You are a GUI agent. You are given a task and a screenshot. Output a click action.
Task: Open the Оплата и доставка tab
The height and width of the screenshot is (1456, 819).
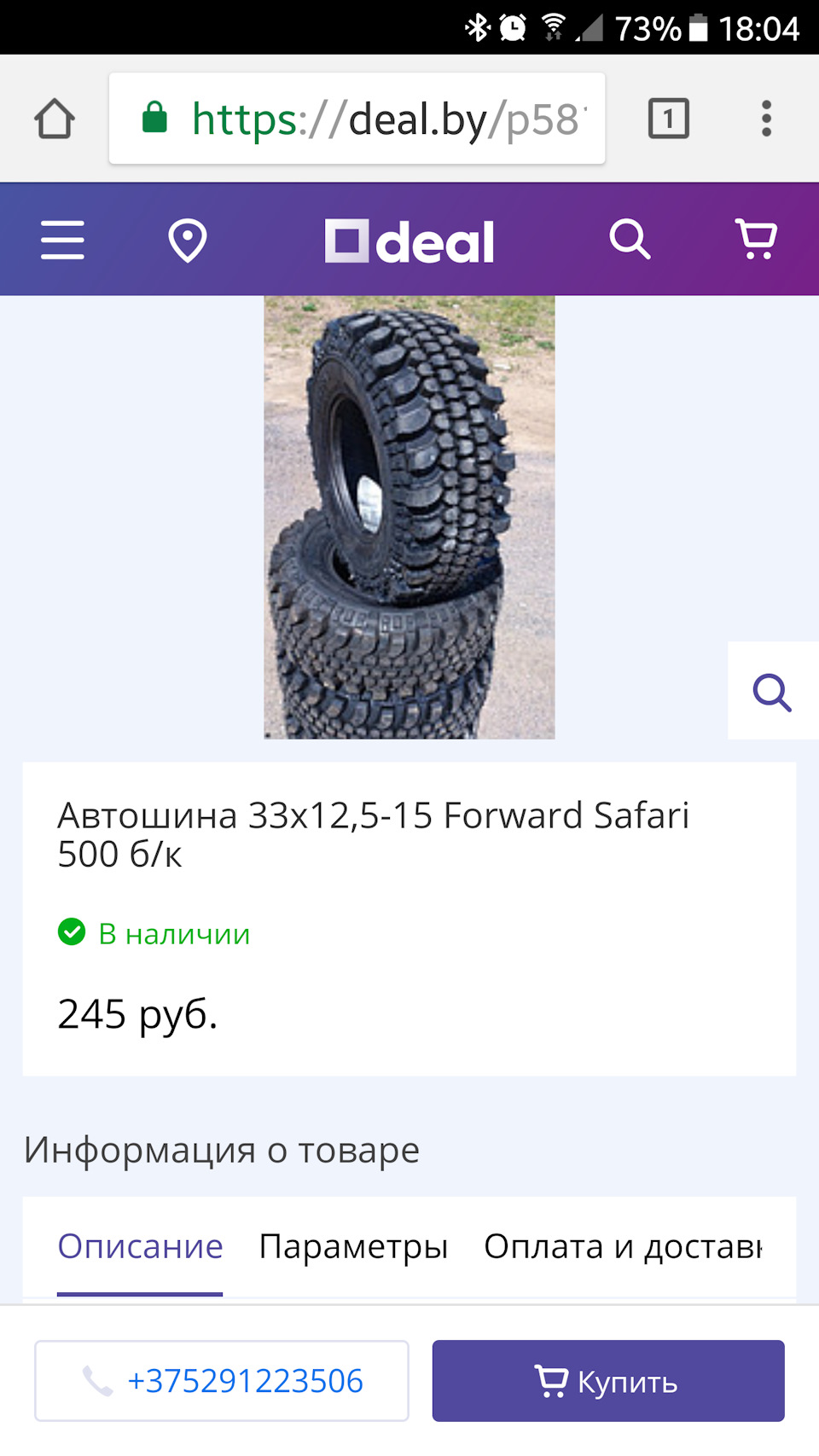coord(623,1246)
